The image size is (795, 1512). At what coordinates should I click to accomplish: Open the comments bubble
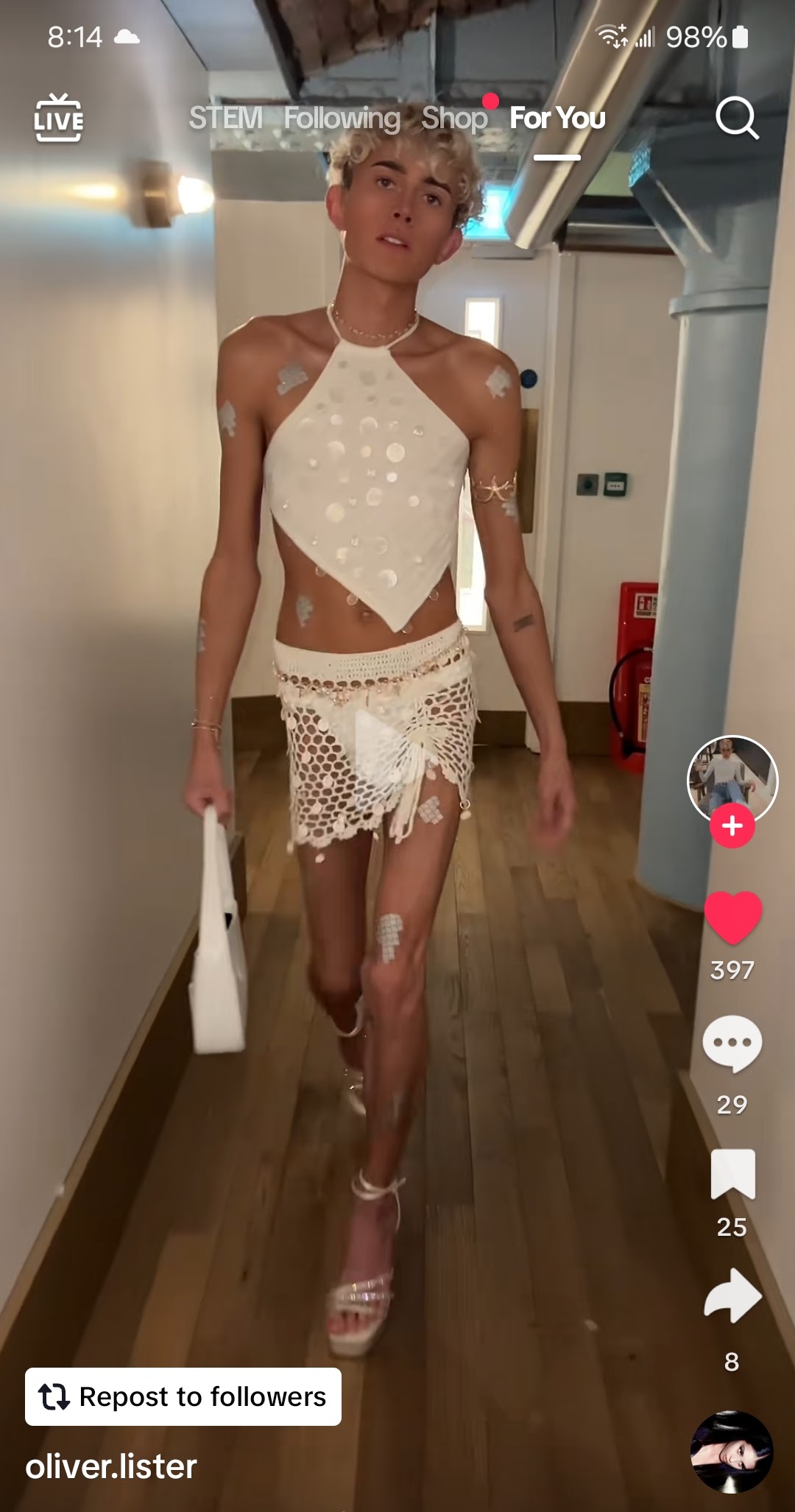click(x=732, y=1044)
